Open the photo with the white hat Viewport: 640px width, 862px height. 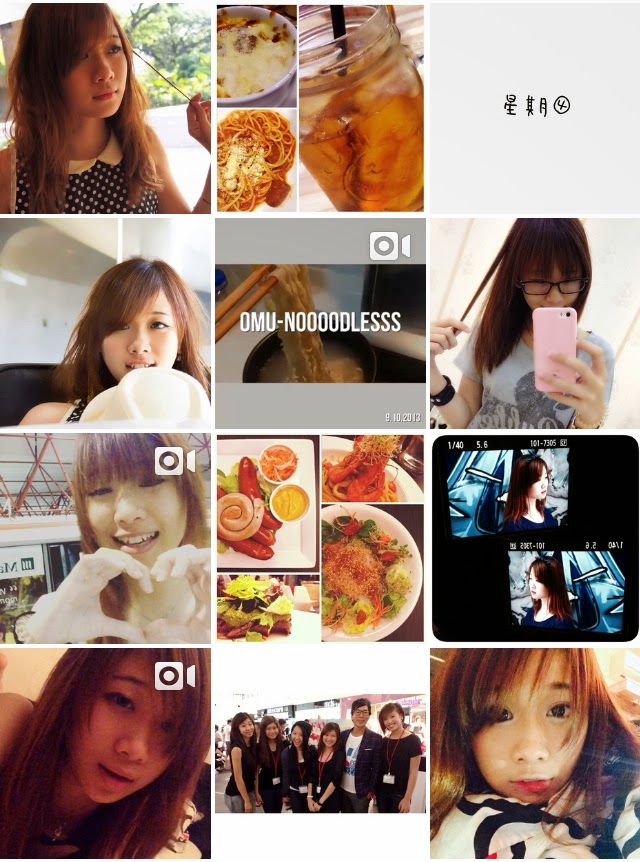[105, 323]
